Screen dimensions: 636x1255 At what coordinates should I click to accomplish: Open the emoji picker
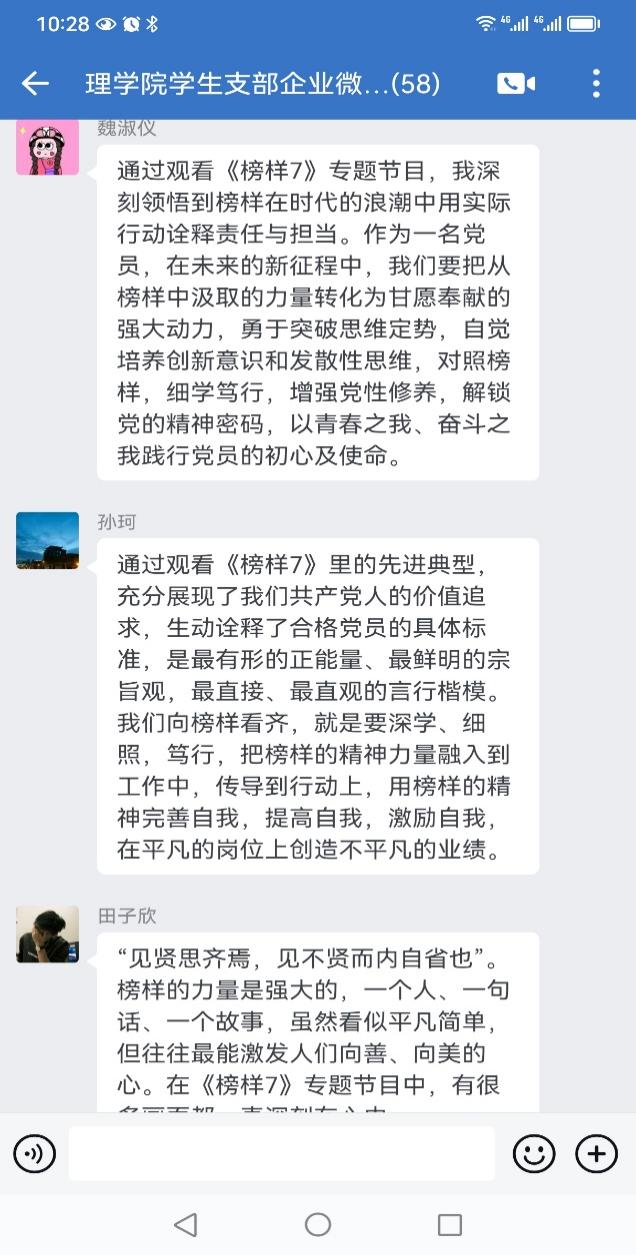(x=534, y=1154)
